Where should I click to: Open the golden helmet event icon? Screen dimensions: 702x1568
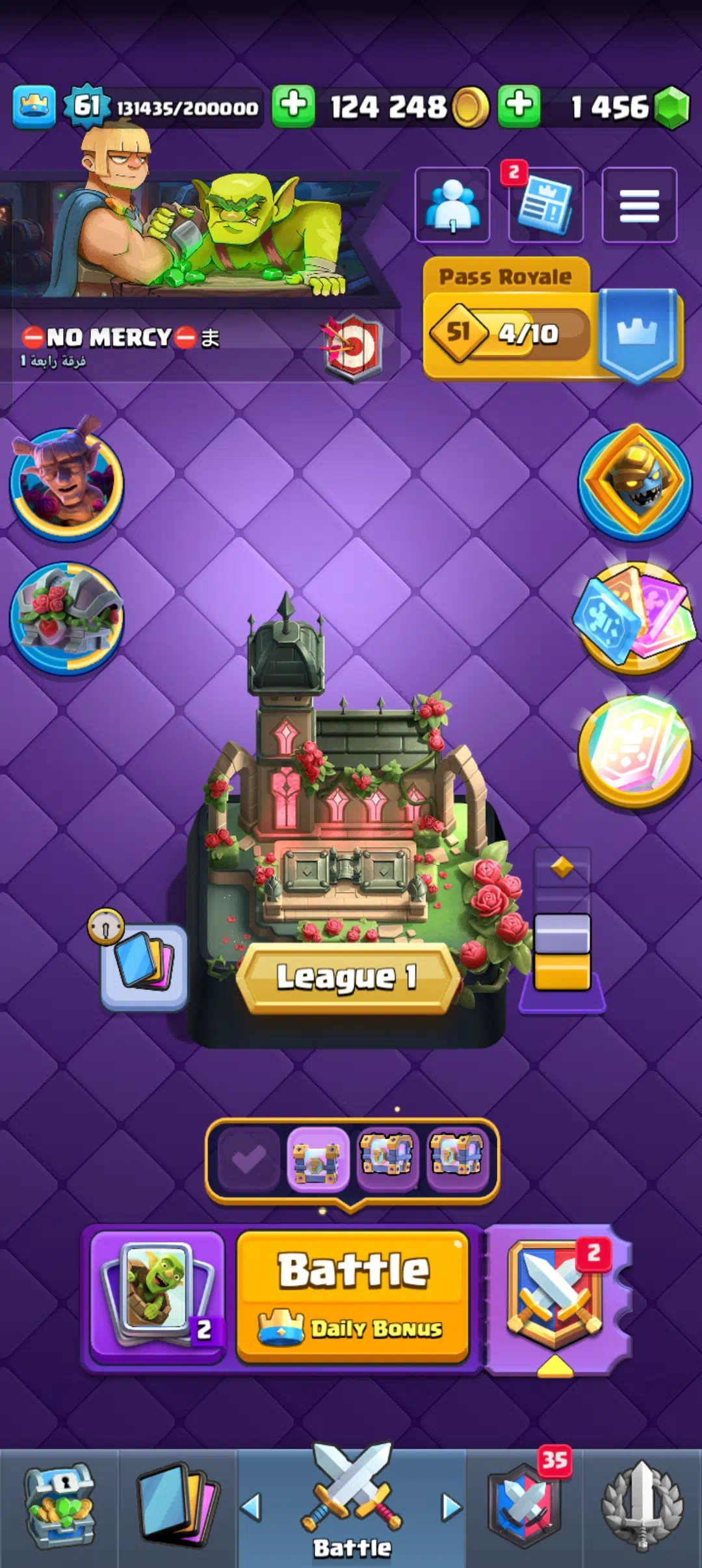coord(635,482)
